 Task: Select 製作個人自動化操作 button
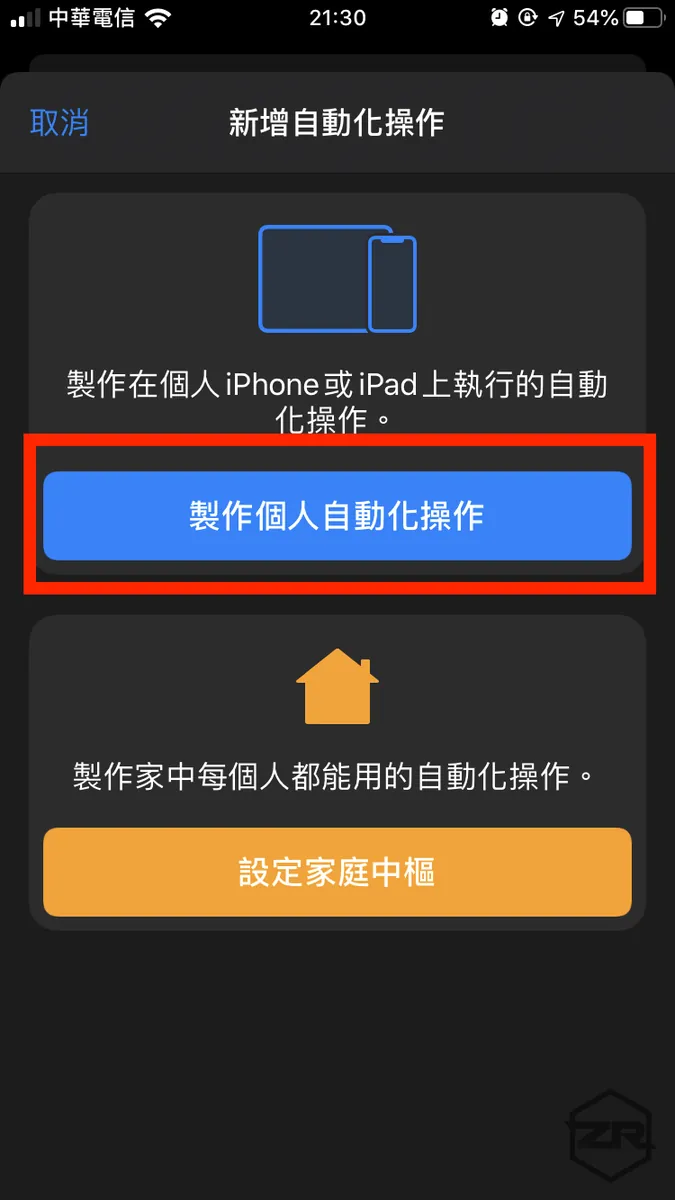click(337, 516)
